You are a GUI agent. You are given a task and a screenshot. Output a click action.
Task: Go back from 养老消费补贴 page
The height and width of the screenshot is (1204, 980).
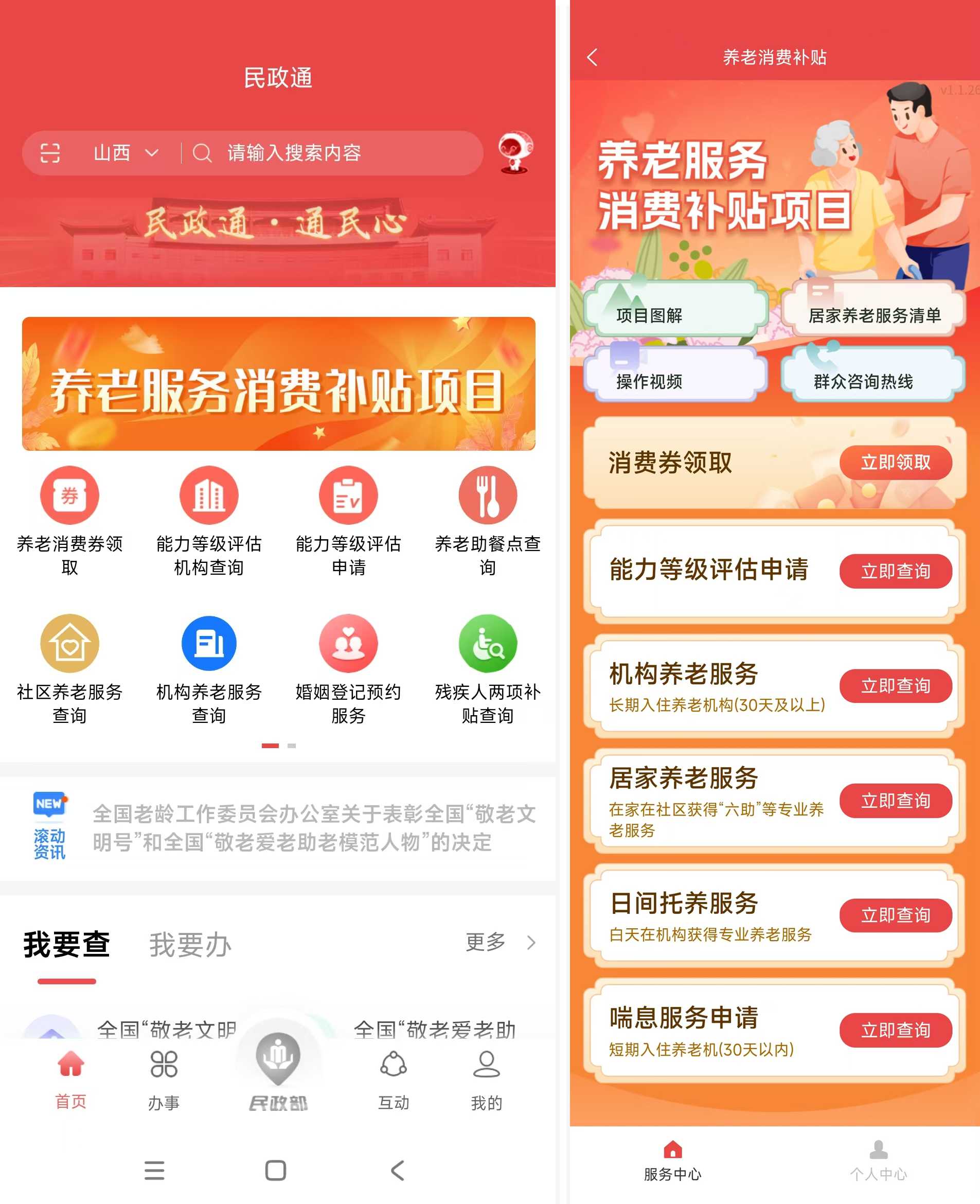point(592,57)
